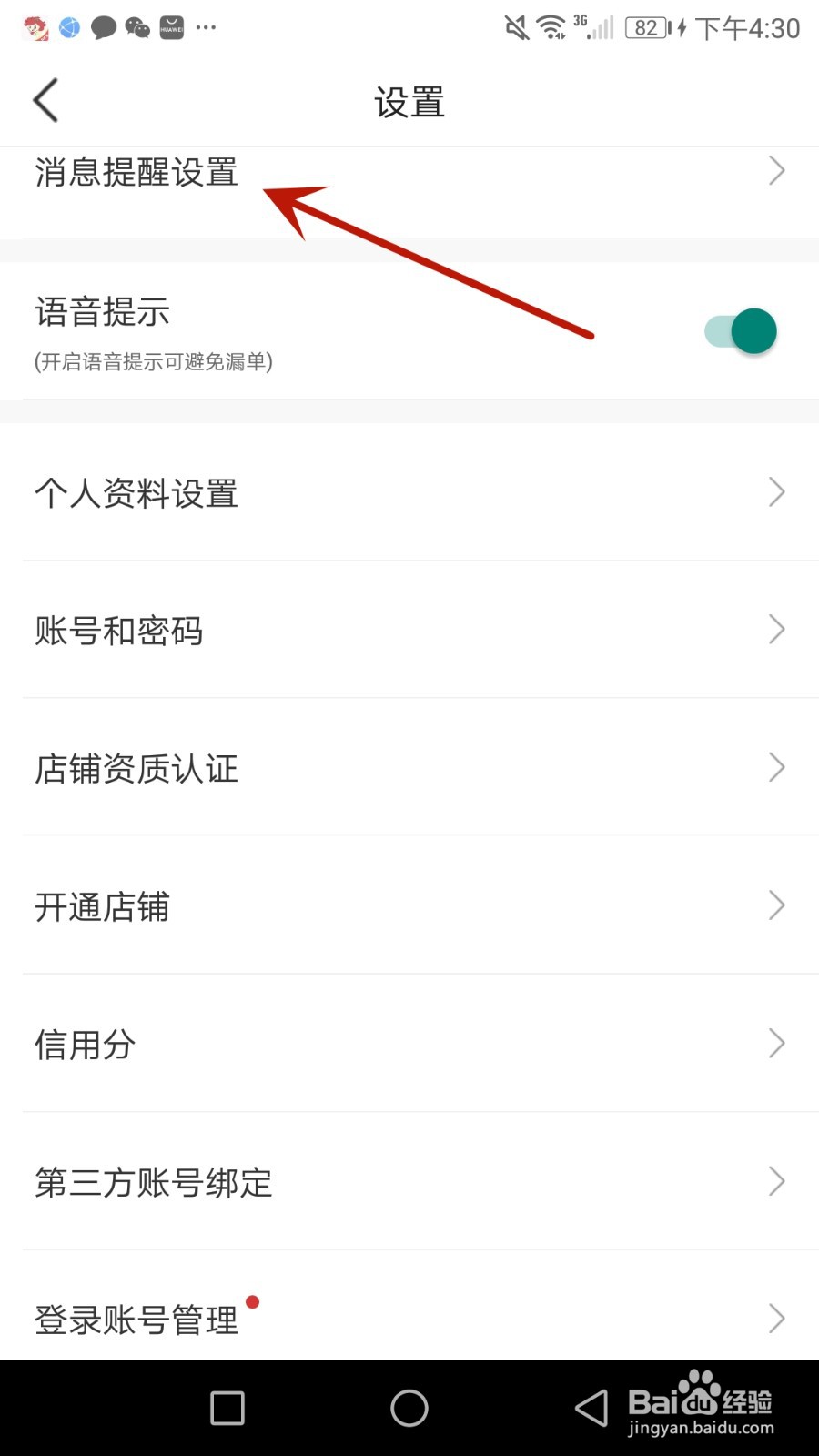This screenshot has height=1456, width=819.
Task: Tap the back arrow to leave Settings
Action: coord(45,101)
